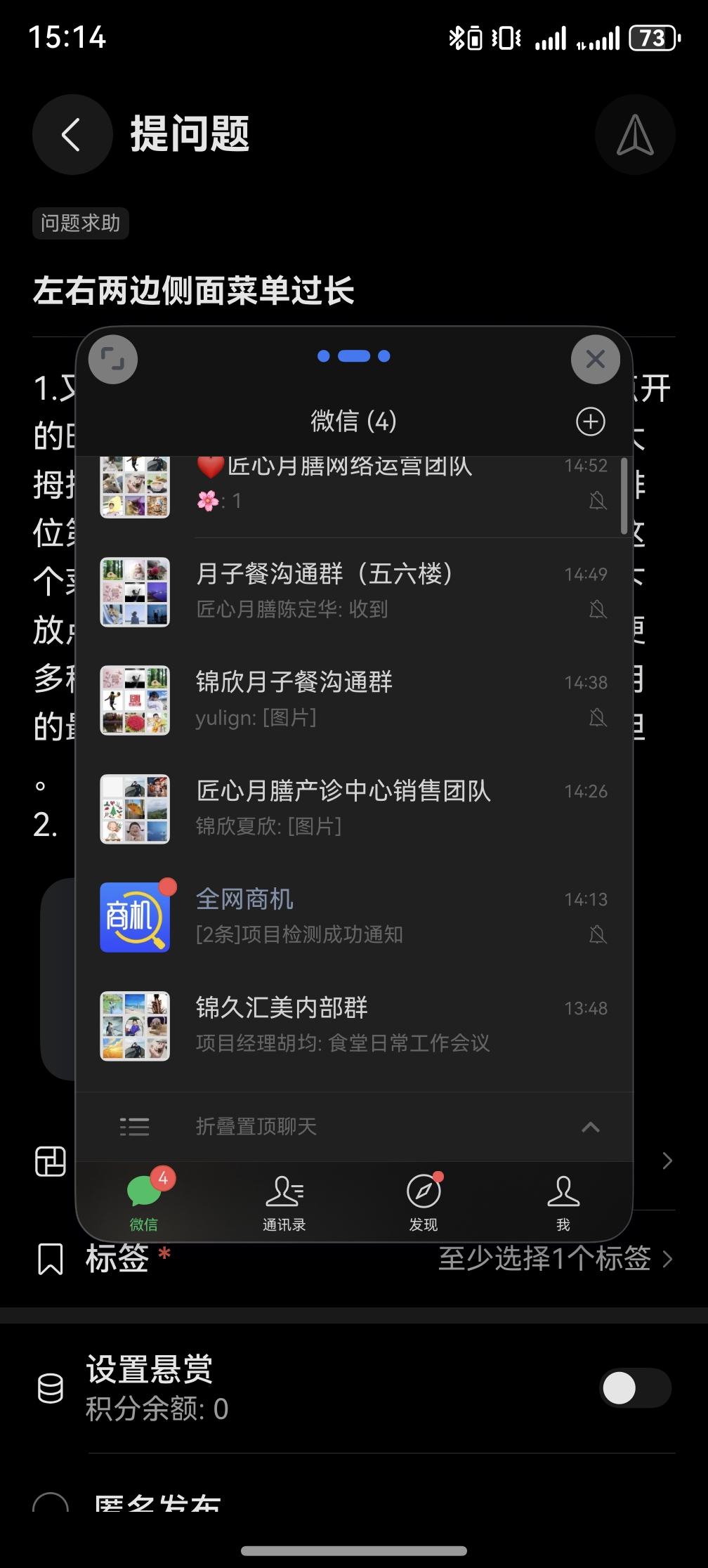The width and height of the screenshot is (708, 1568).
Task: Open the 发现 Discover compass icon
Action: pyautogui.click(x=423, y=1192)
